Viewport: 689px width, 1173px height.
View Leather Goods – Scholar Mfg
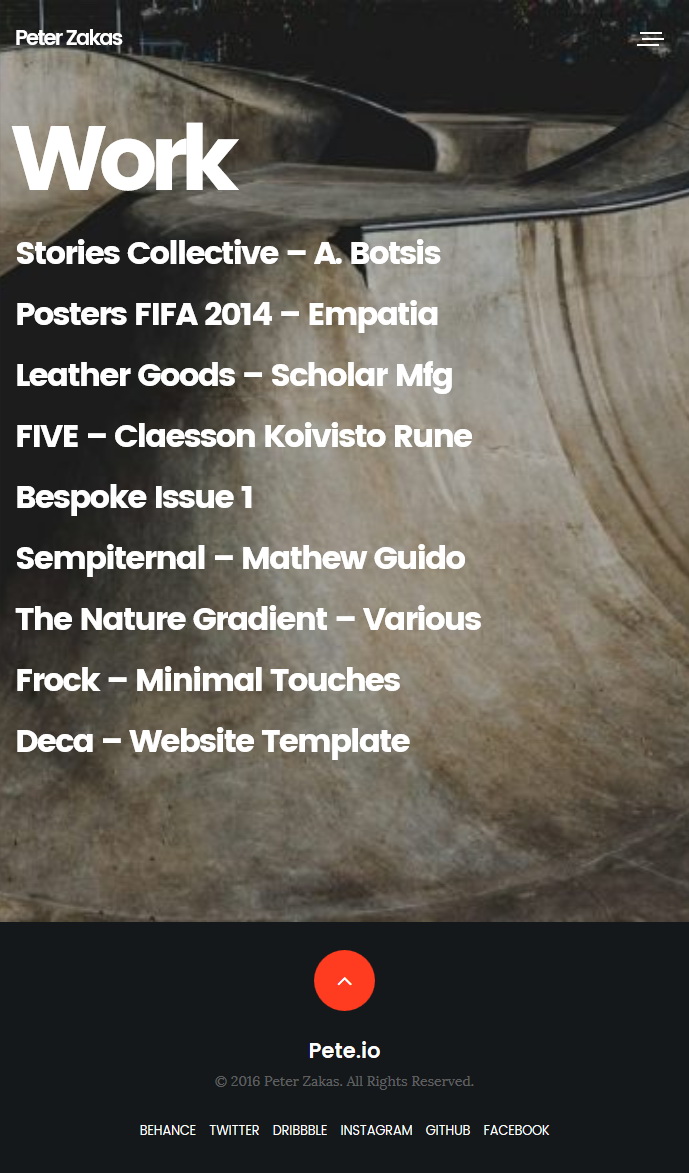[x=234, y=376]
